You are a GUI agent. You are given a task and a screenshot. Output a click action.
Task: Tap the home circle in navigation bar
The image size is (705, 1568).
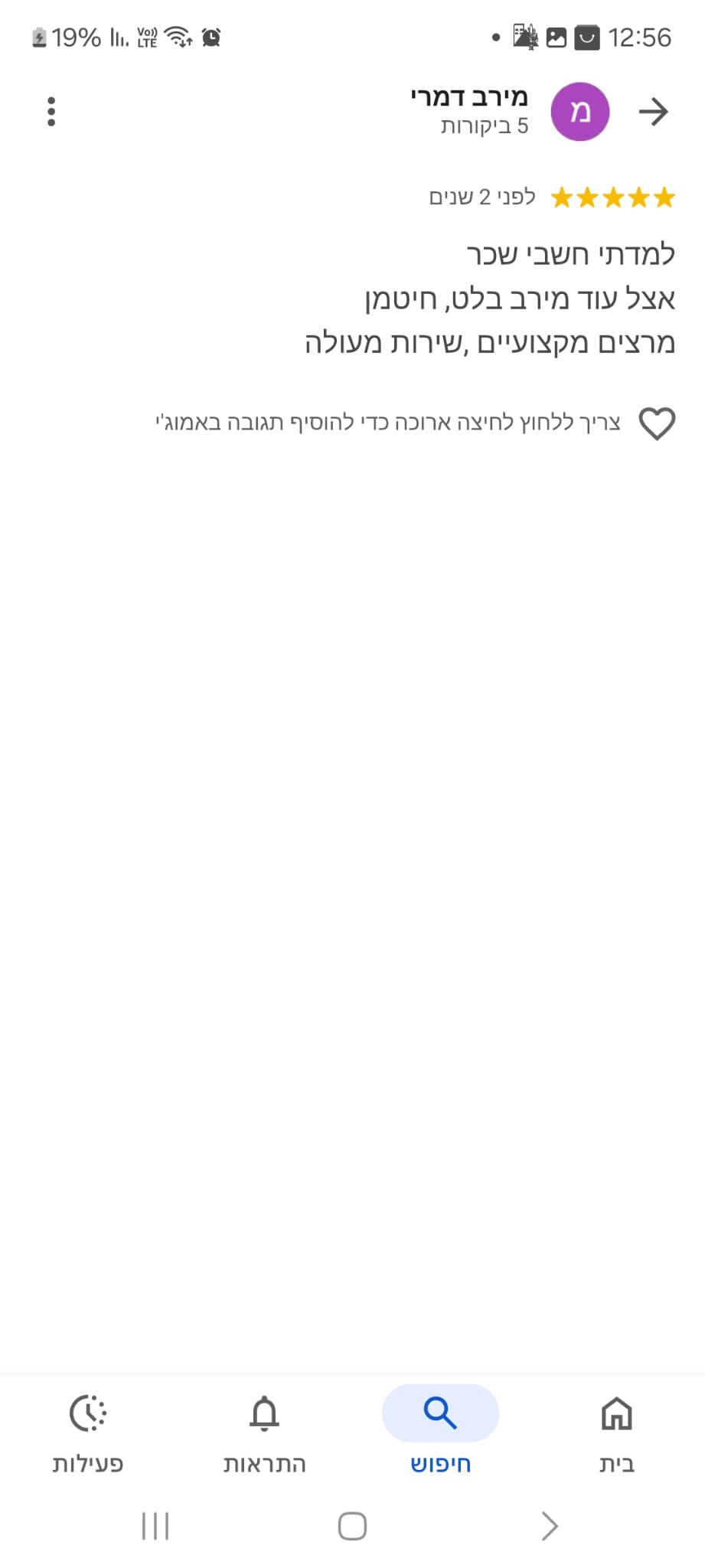tap(351, 1525)
